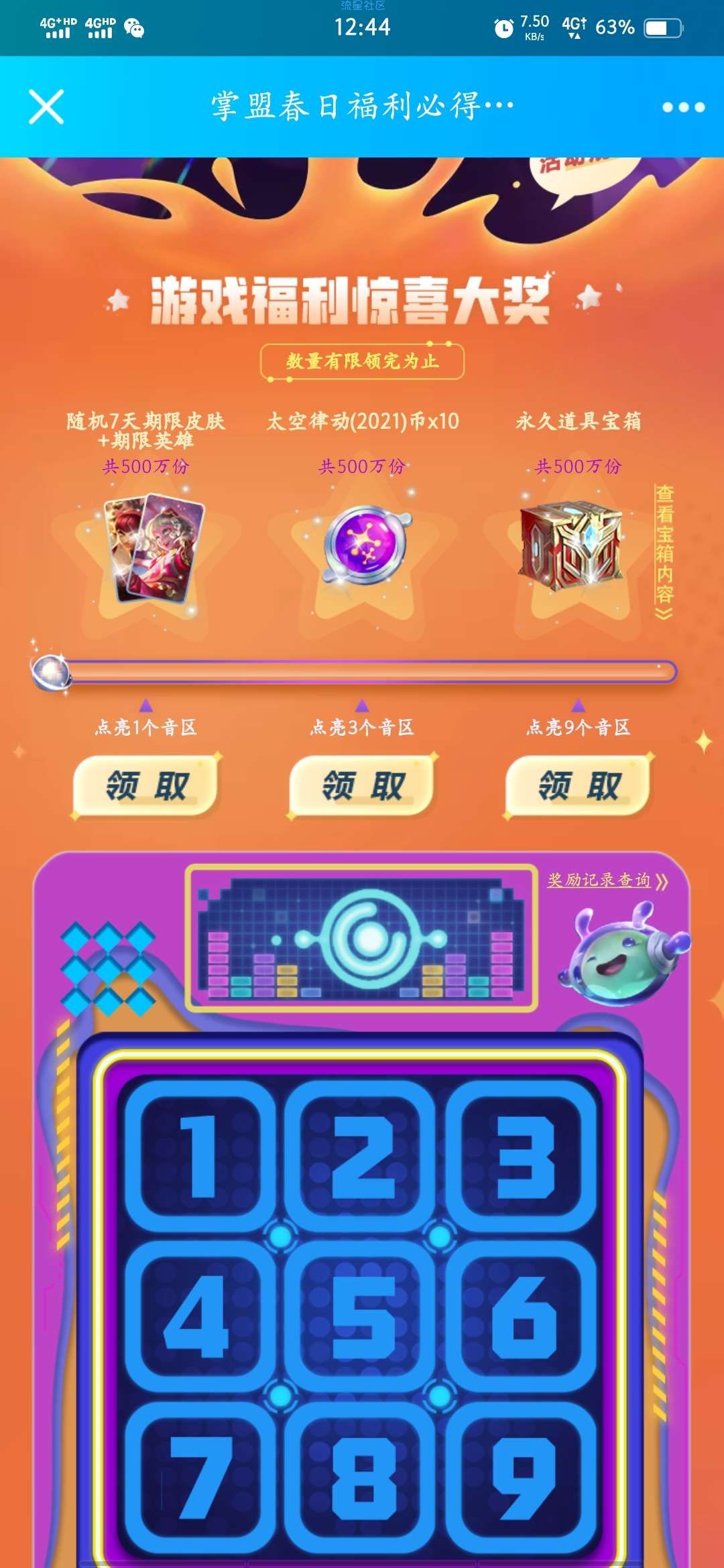Open the three-dot overflow menu
Image resolution: width=724 pixels, height=1568 pixels.
pos(683,107)
